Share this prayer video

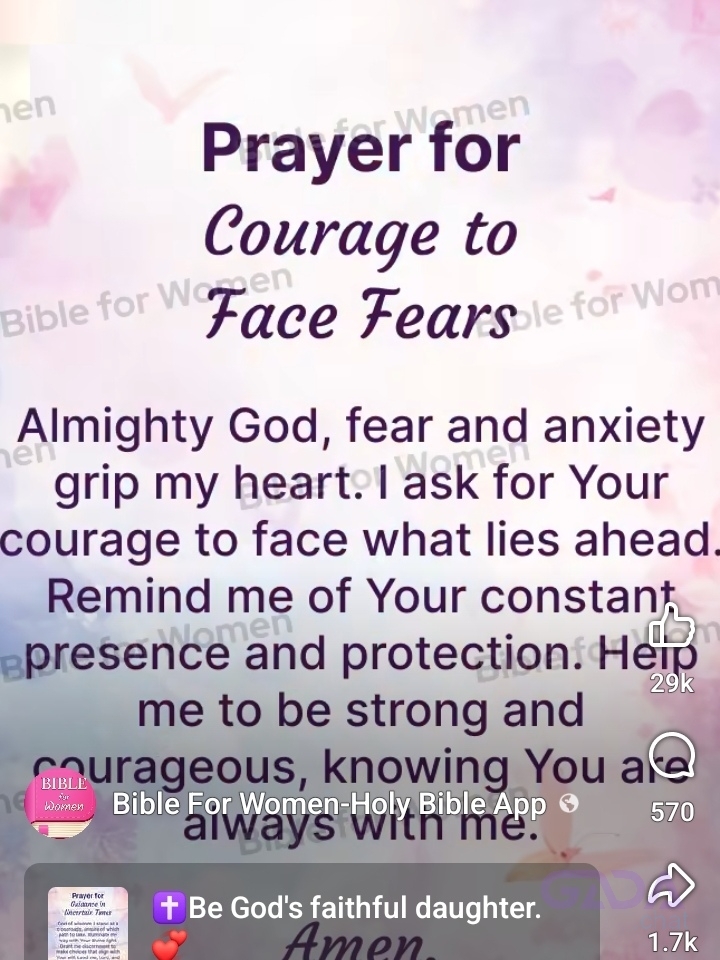pyautogui.click(x=671, y=887)
